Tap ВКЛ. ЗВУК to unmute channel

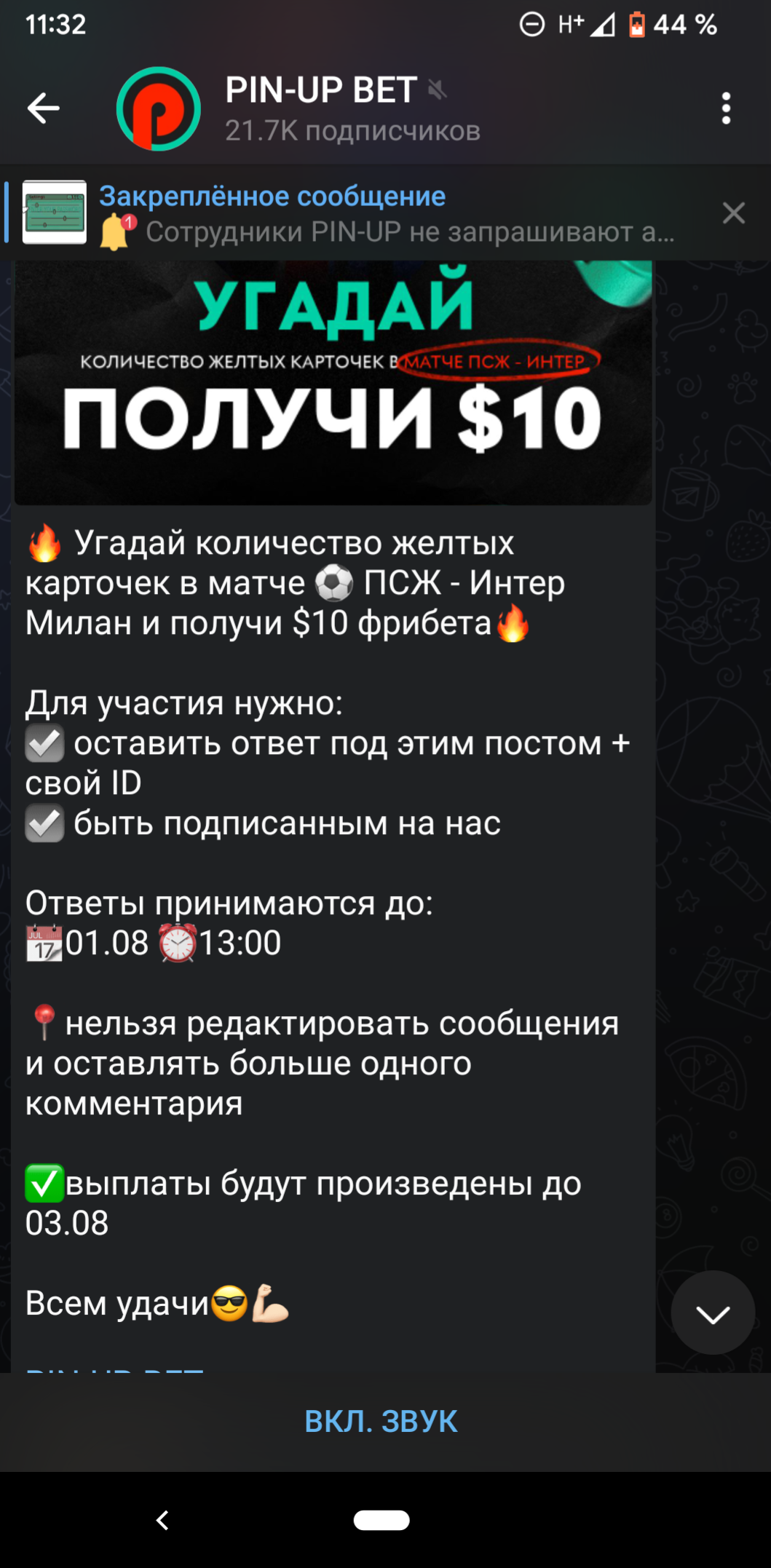tap(381, 1422)
